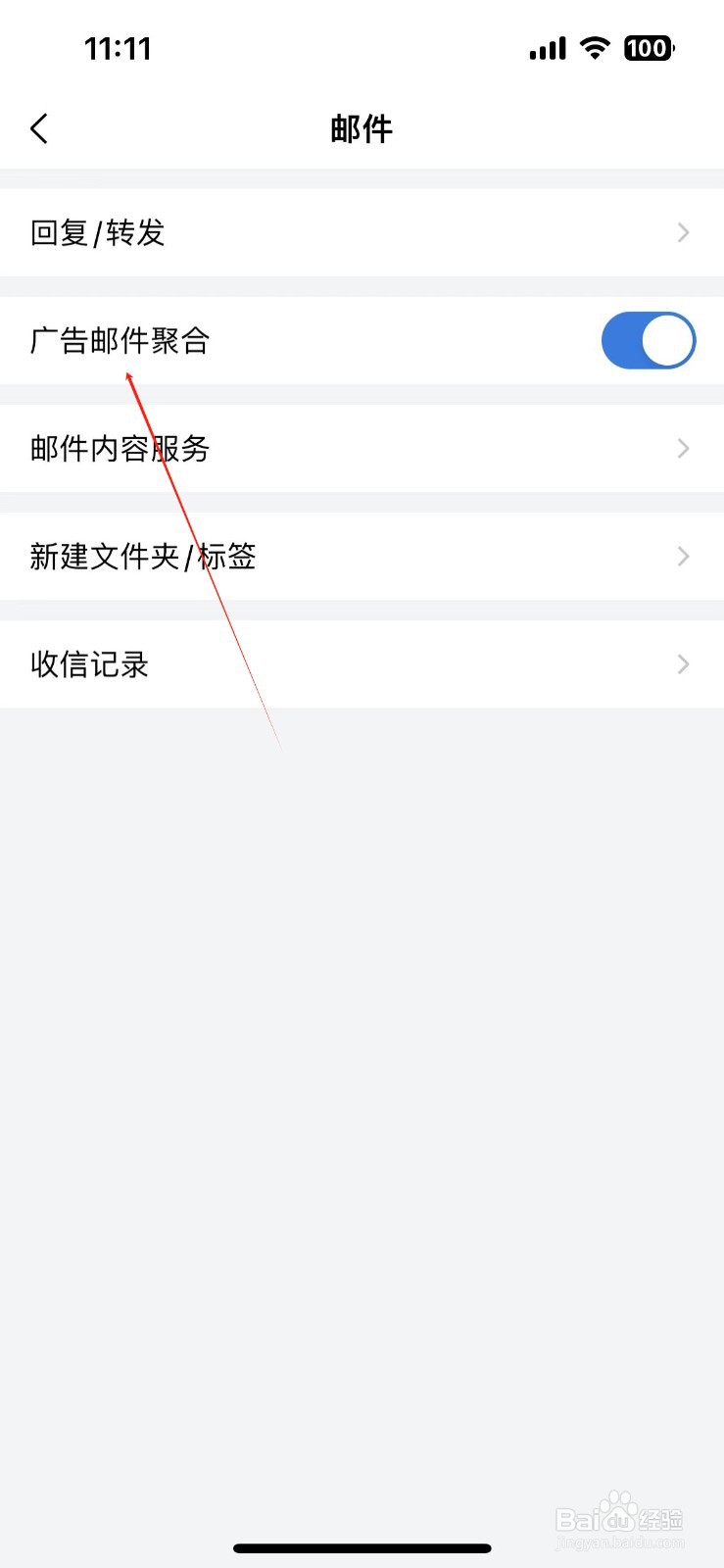Tap the clock showing 11:11
The image size is (724, 1568).
(x=118, y=48)
